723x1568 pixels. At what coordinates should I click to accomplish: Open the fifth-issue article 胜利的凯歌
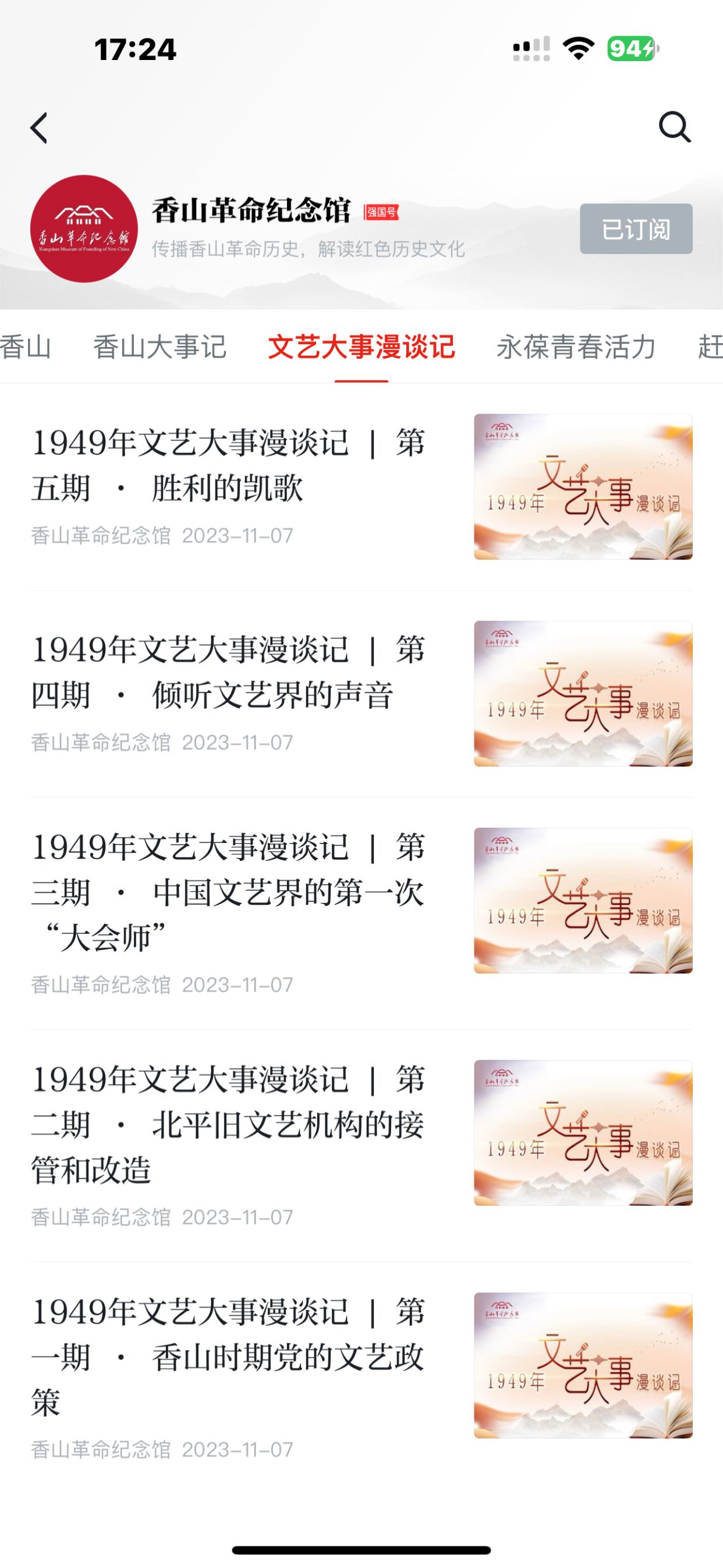pos(228,465)
